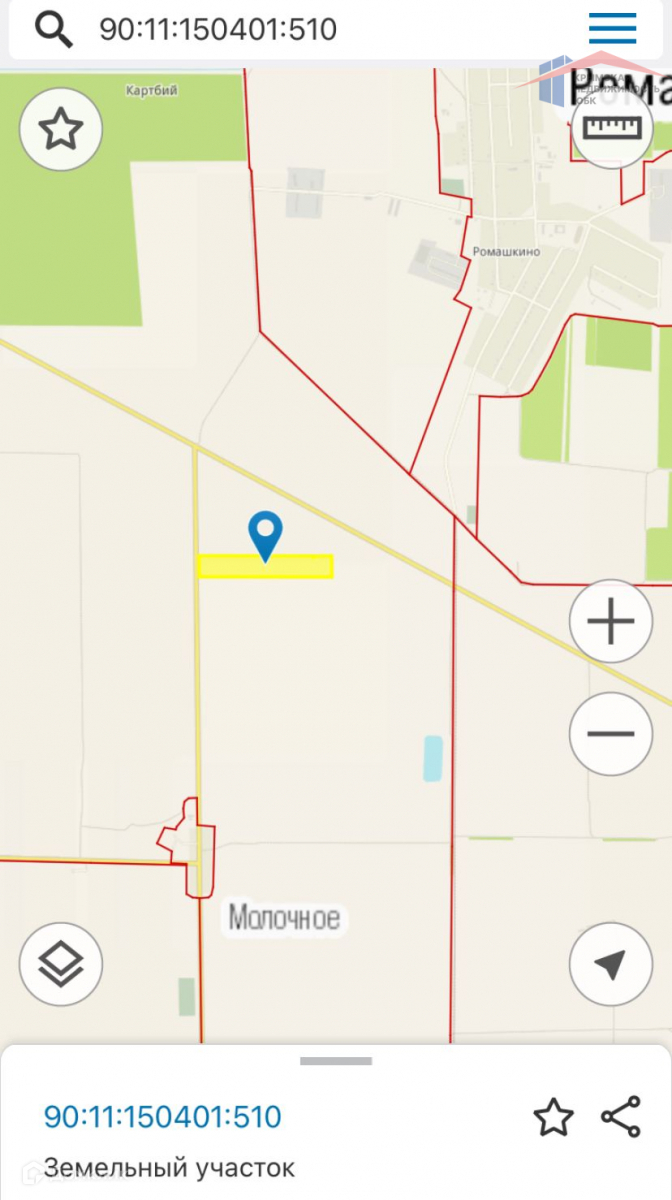Share the land parcel info
This screenshot has width=672, height=1200.
[x=621, y=1117]
